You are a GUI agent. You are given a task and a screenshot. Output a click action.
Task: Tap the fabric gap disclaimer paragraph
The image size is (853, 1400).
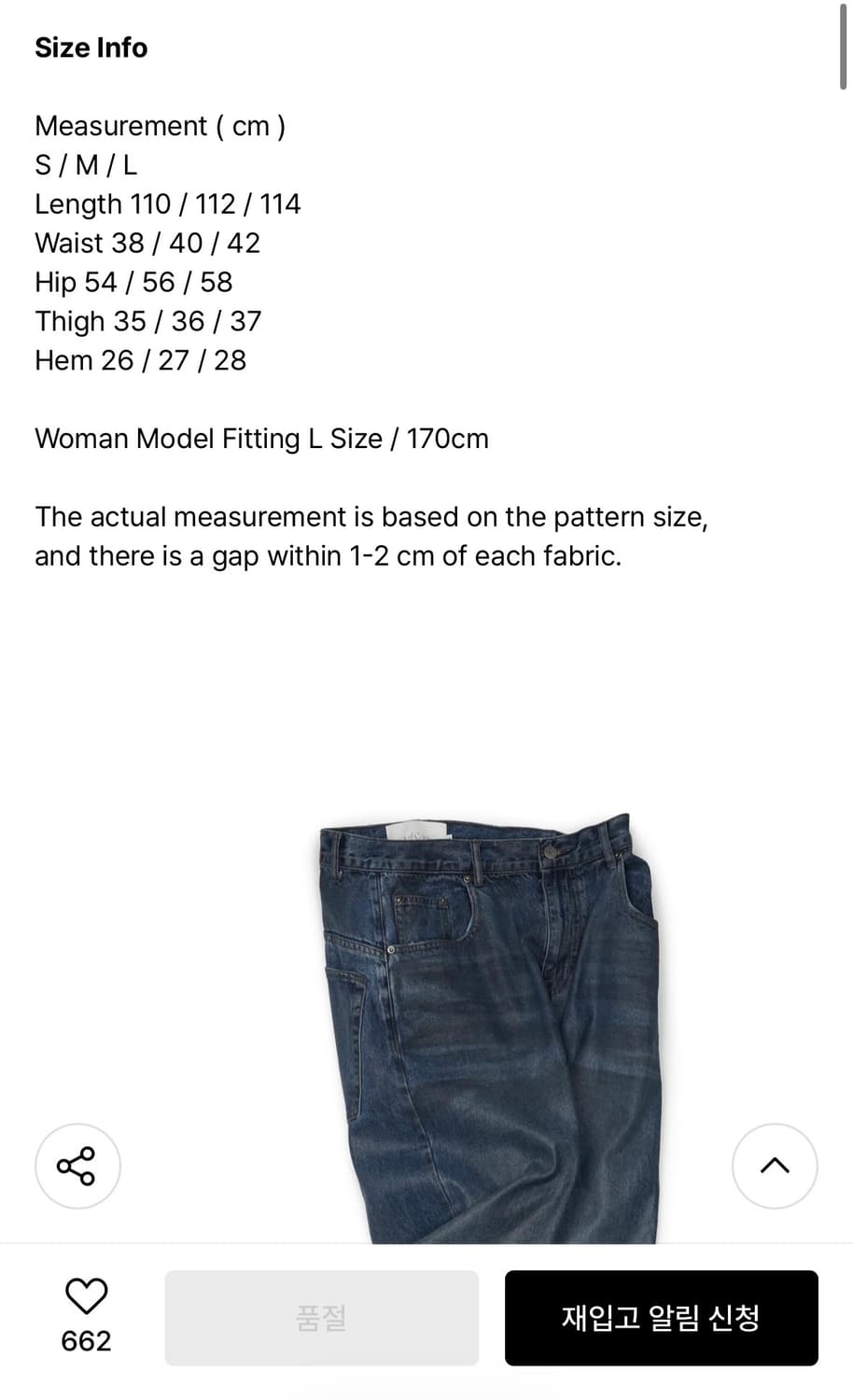(371, 536)
